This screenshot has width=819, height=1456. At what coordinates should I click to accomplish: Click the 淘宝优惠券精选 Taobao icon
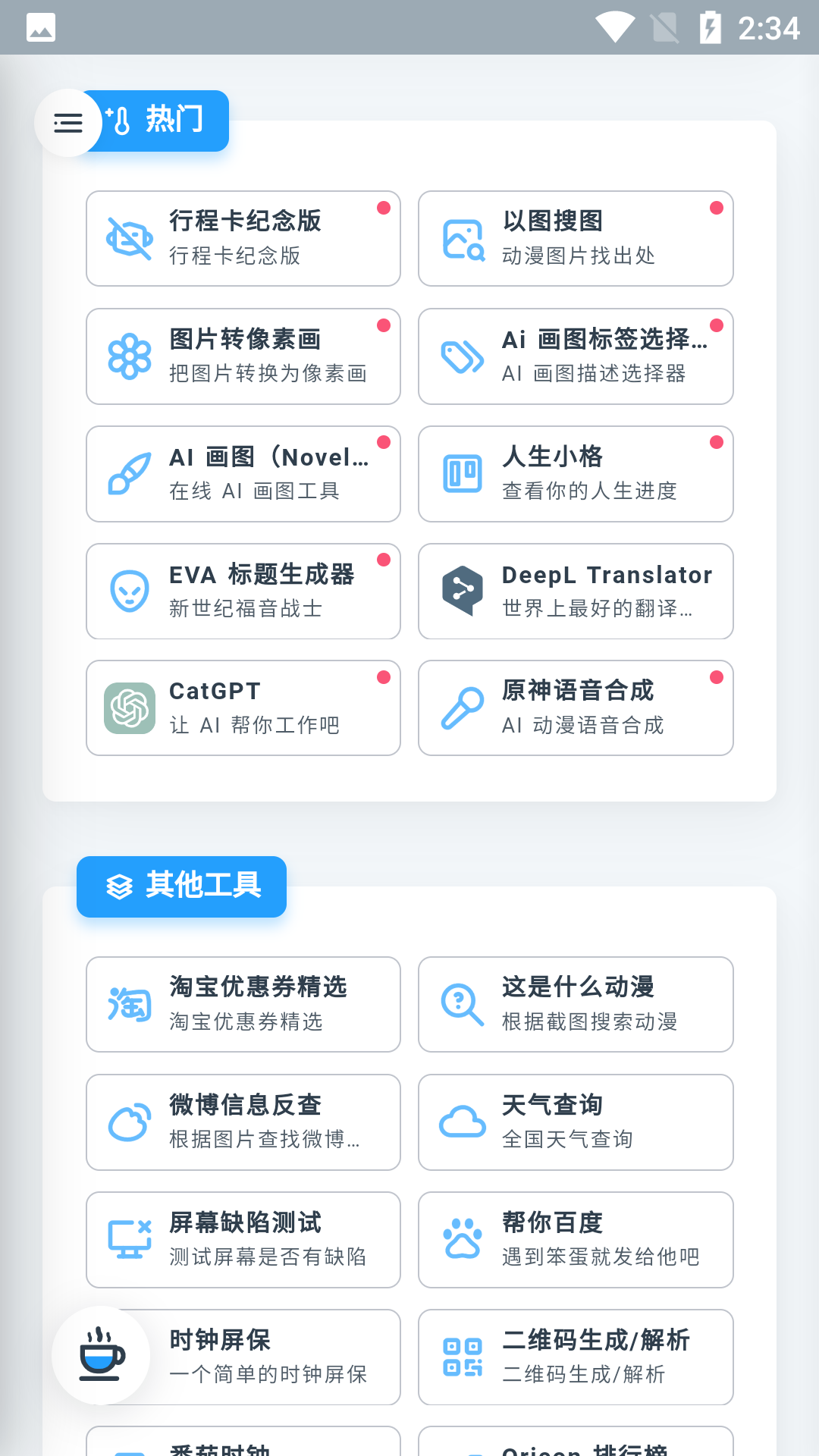point(130,1004)
